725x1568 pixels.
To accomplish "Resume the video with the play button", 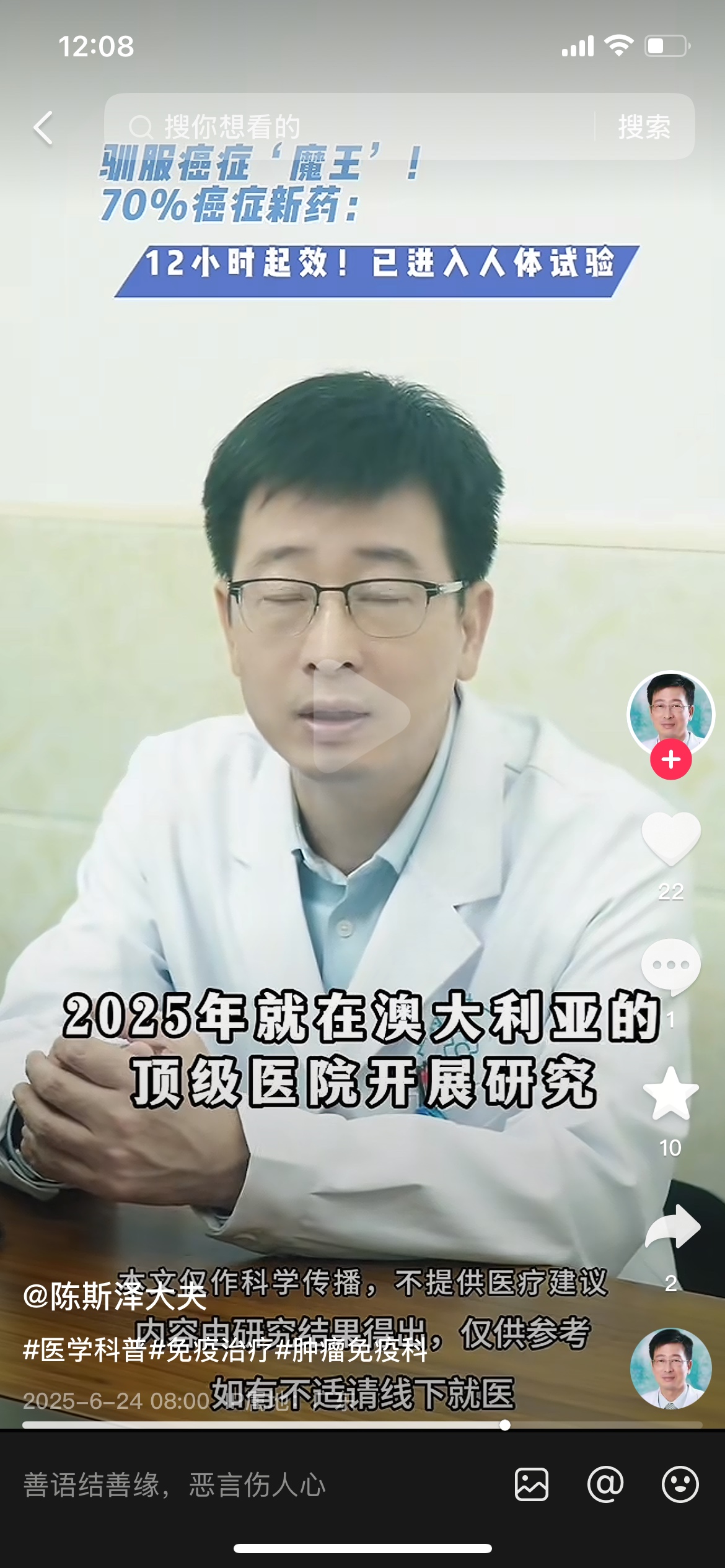I will click(362, 716).
